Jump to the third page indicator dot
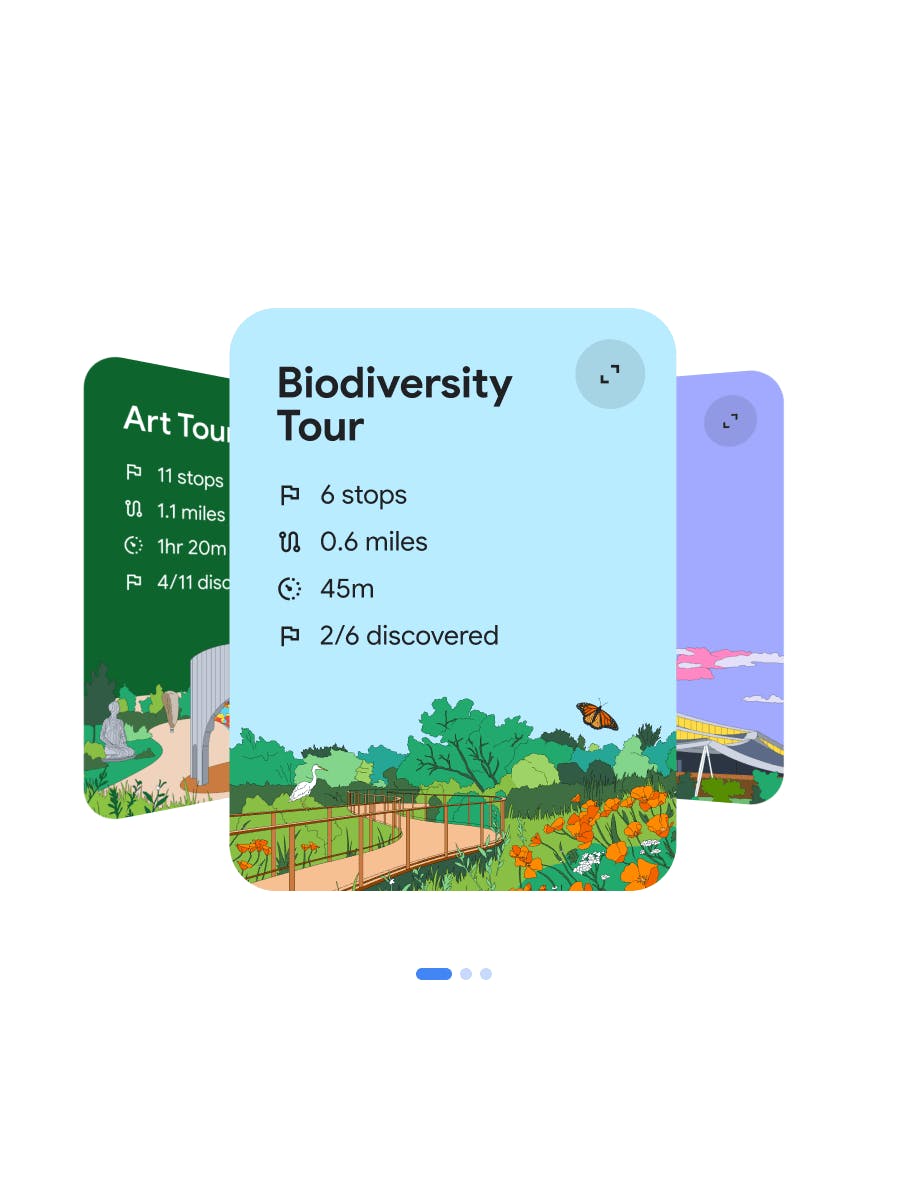Screen dimensions: 908x1200 486,974
